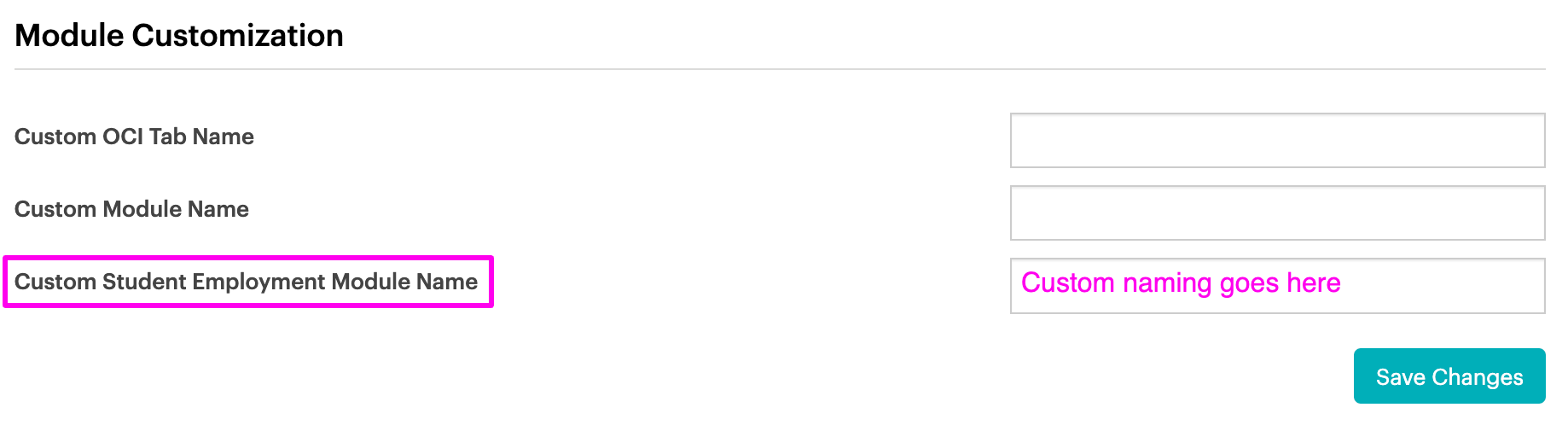Click the Save Changes button

1449,376
